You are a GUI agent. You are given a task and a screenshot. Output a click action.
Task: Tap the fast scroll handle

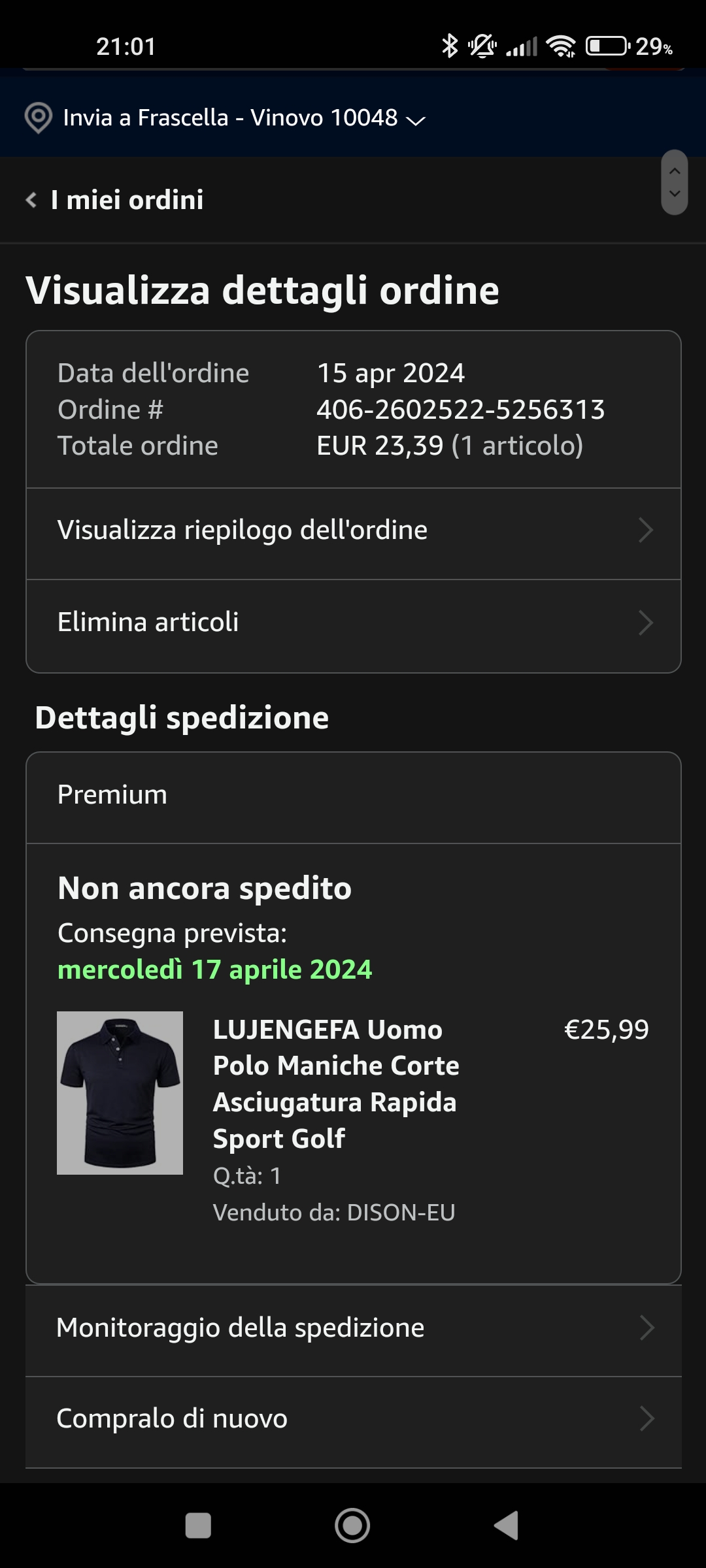[x=675, y=182]
